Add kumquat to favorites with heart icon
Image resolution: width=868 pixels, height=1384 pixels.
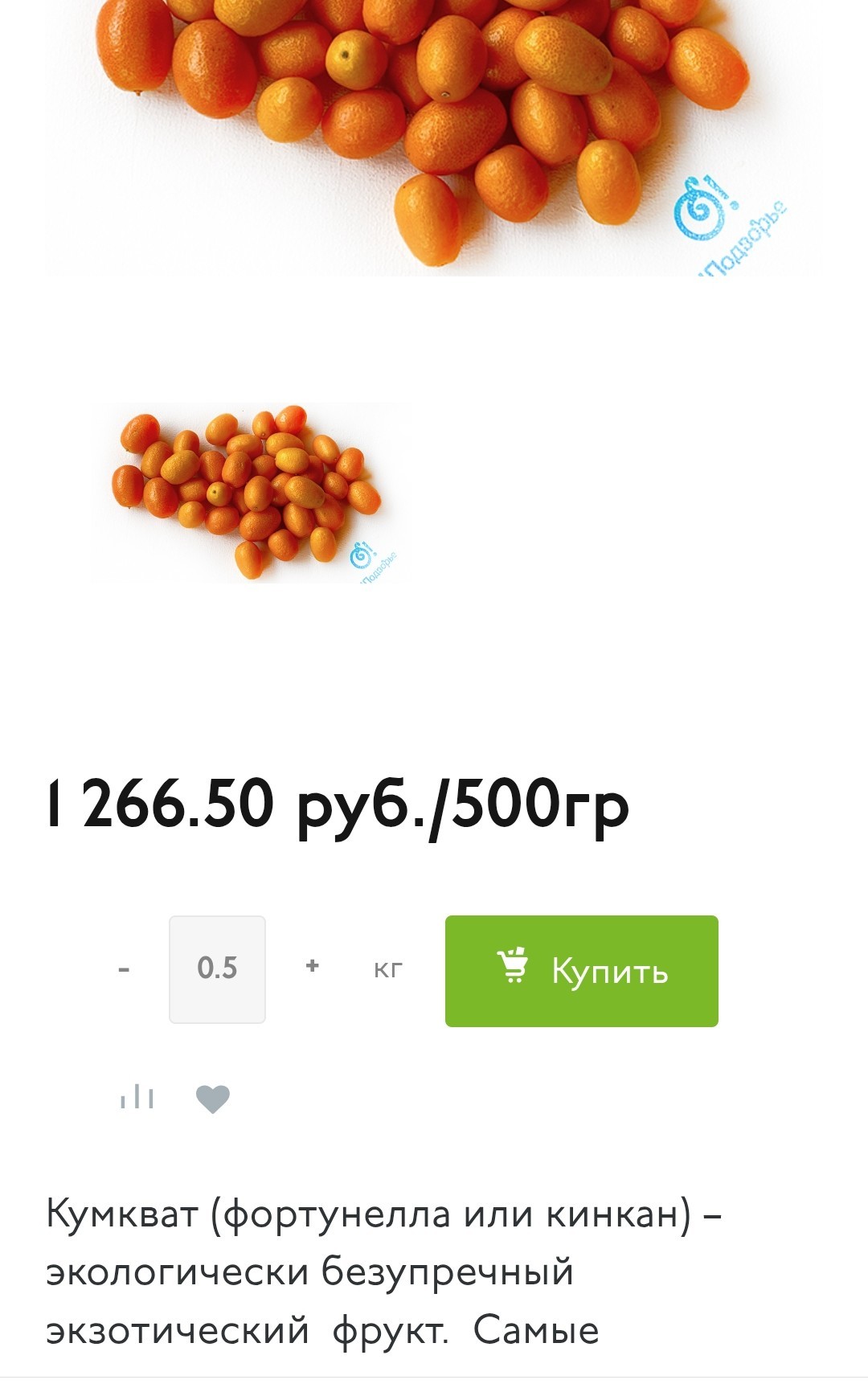213,1098
